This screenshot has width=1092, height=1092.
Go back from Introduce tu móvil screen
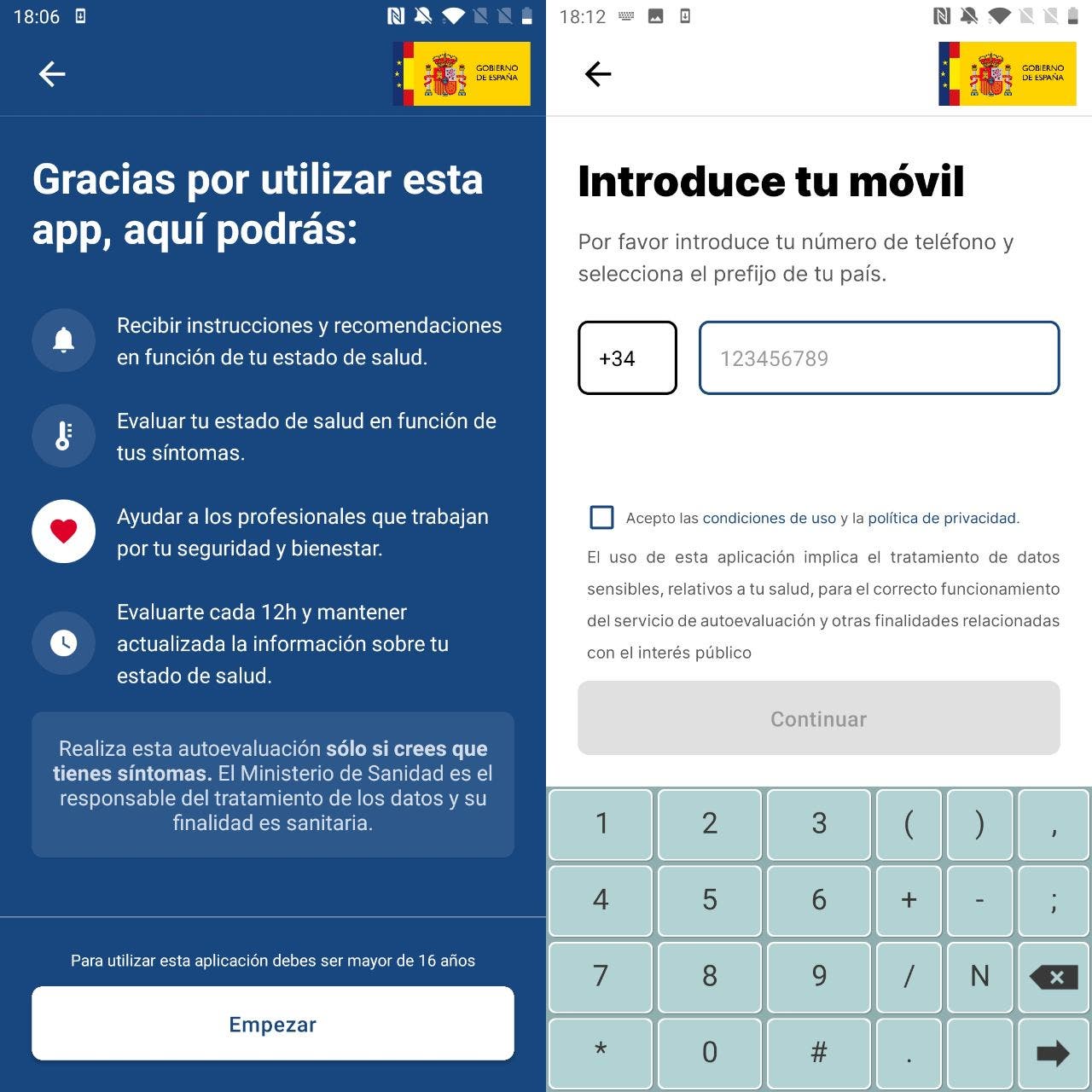[x=598, y=74]
